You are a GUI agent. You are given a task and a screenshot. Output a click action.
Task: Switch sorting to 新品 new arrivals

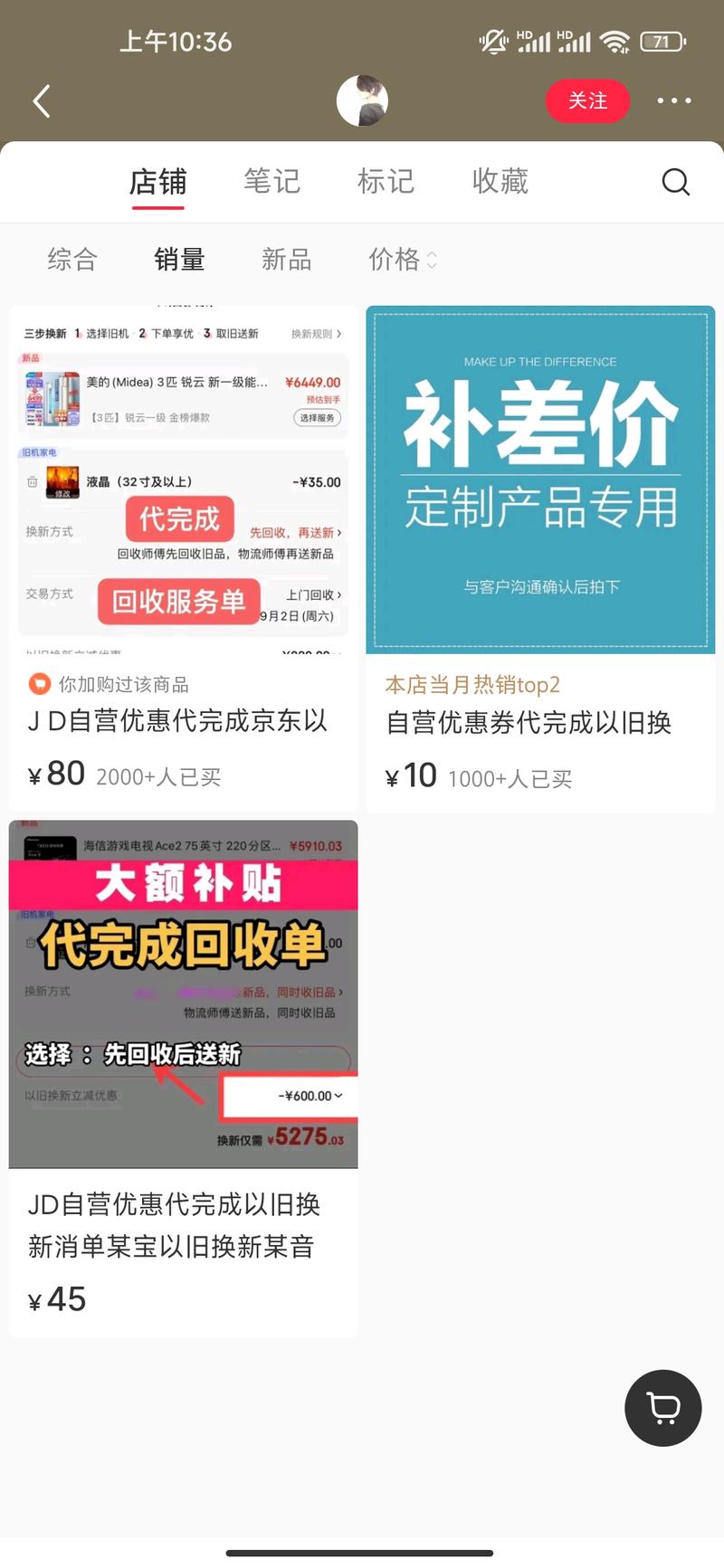point(286,260)
